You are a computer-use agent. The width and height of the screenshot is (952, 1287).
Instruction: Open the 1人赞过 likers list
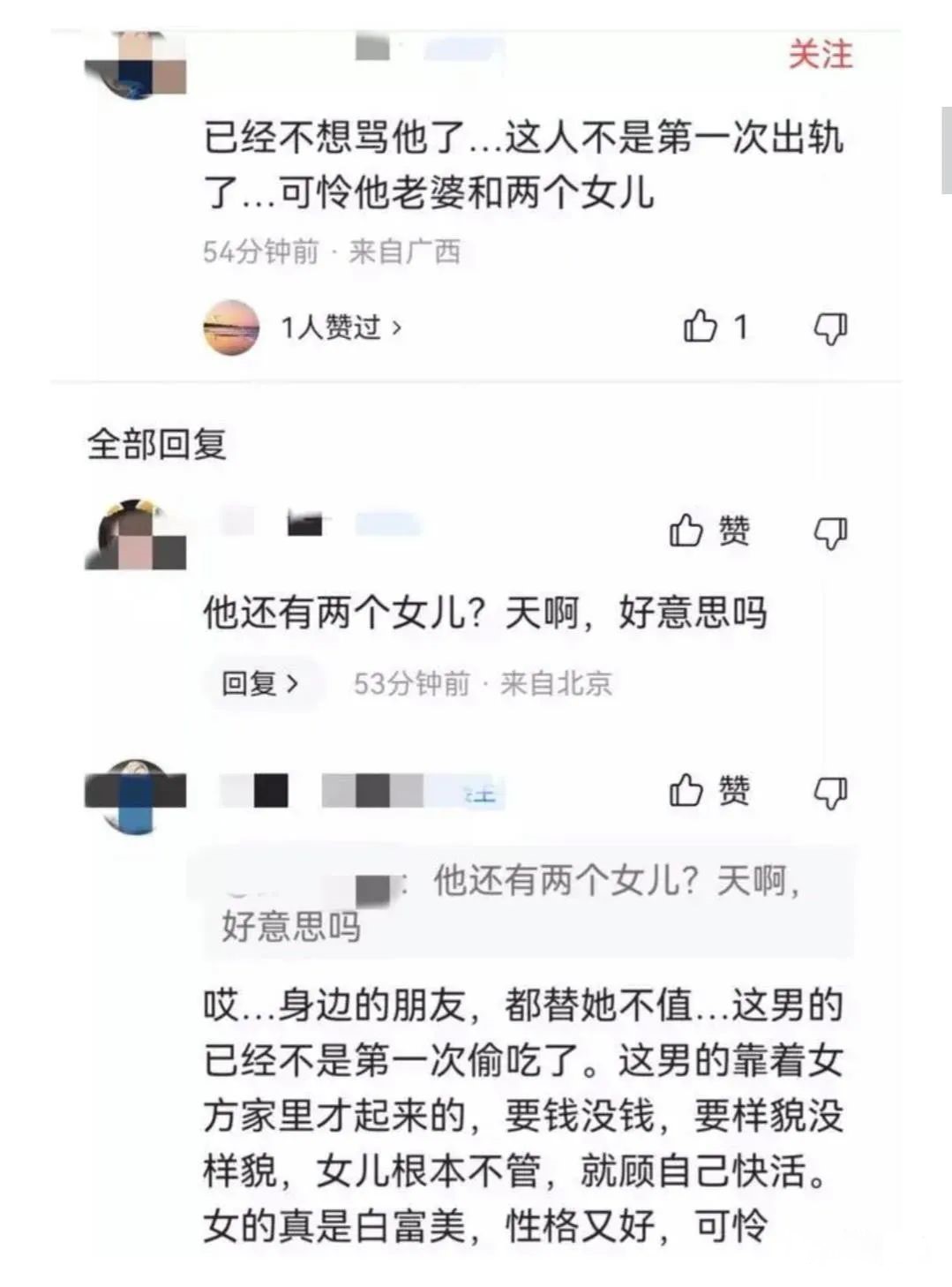(x=340, y=327)
